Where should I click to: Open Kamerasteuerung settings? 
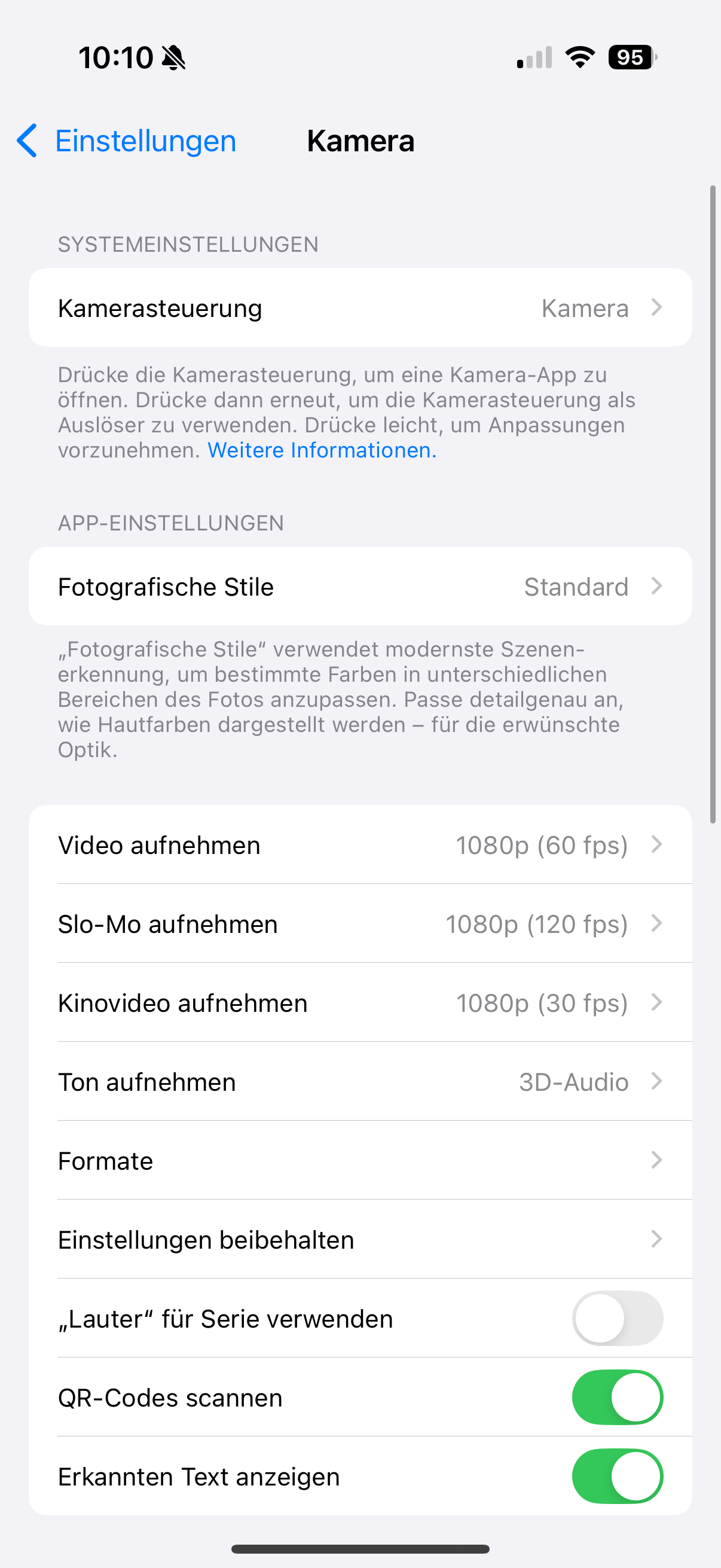pyautogui.click(x=360, y=308)
